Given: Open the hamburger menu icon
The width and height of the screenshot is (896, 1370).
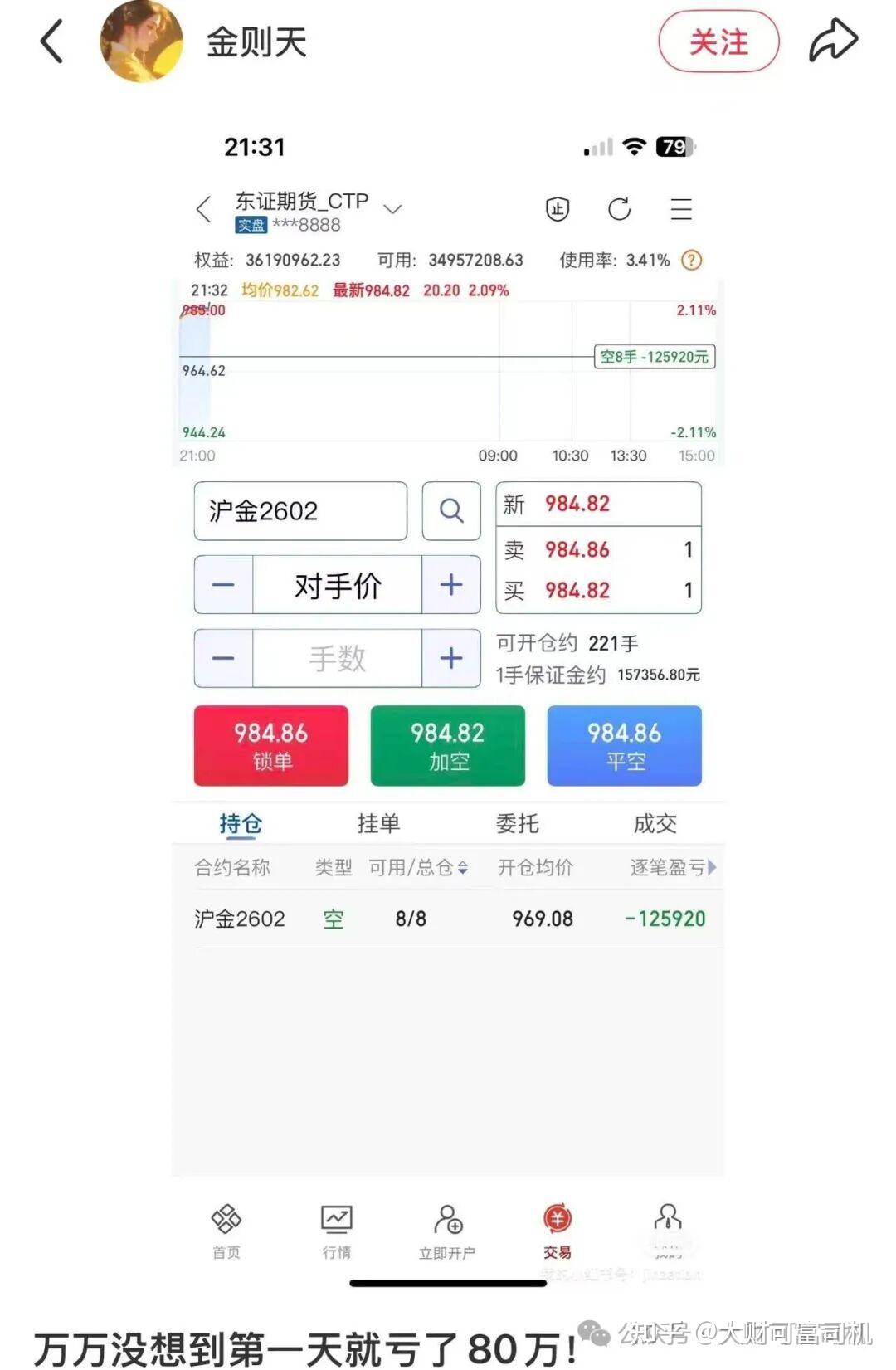Looking at the screenshot, I should (x=680, y=210).
